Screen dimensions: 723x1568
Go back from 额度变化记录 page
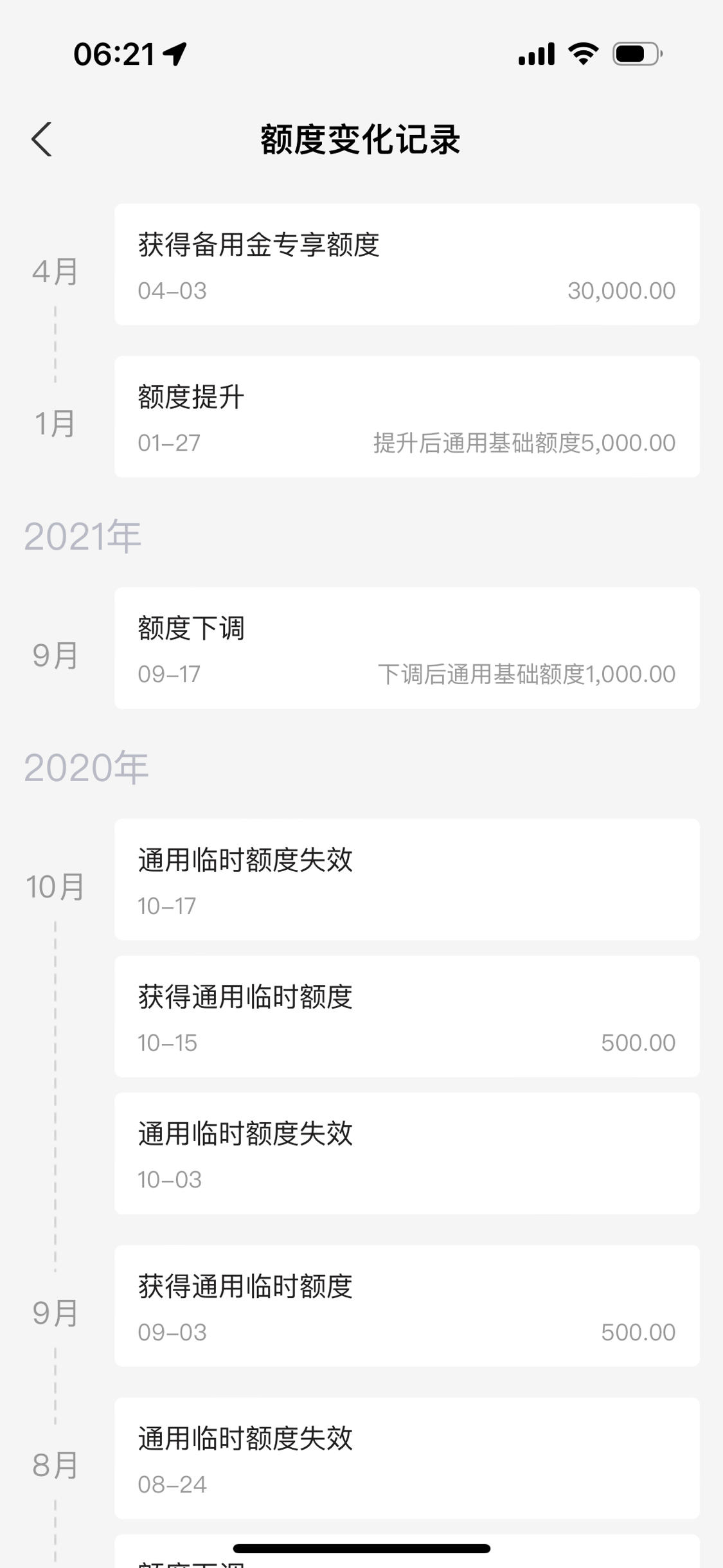click(x=42, y=139)
